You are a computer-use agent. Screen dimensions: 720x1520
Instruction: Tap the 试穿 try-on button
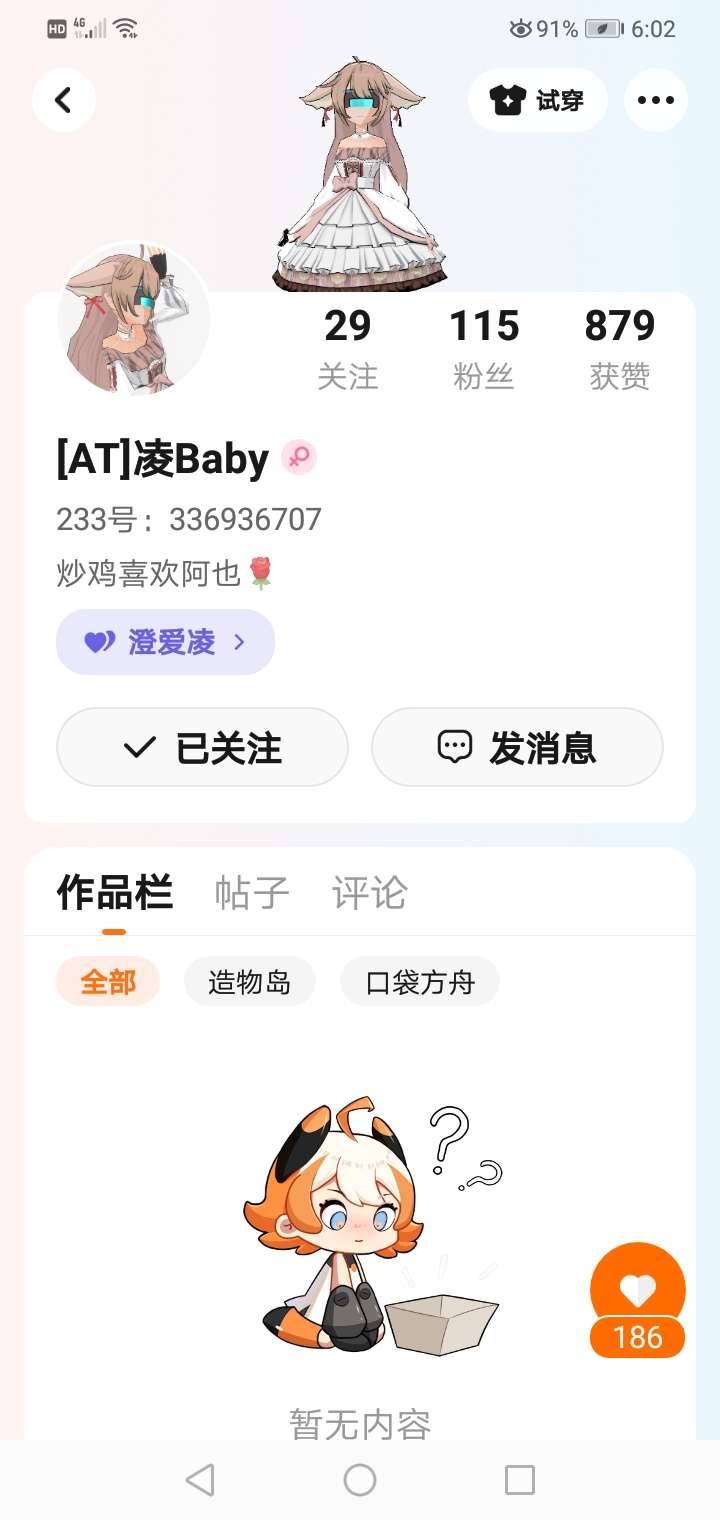pos(537,100)
